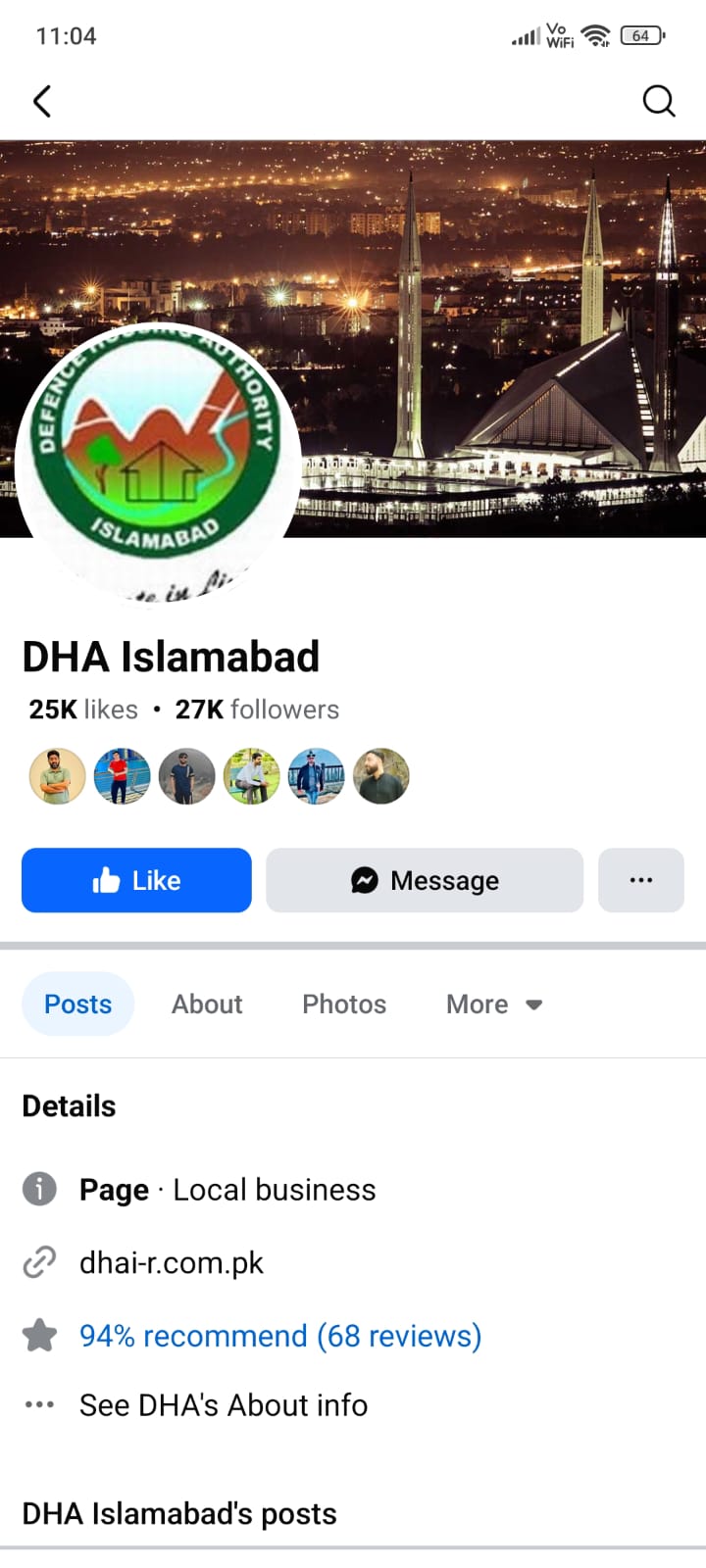The height and width of the screenshot is (1568, 706).
Task: Message the DHA Islamabad page
Action: click(424, 880)
